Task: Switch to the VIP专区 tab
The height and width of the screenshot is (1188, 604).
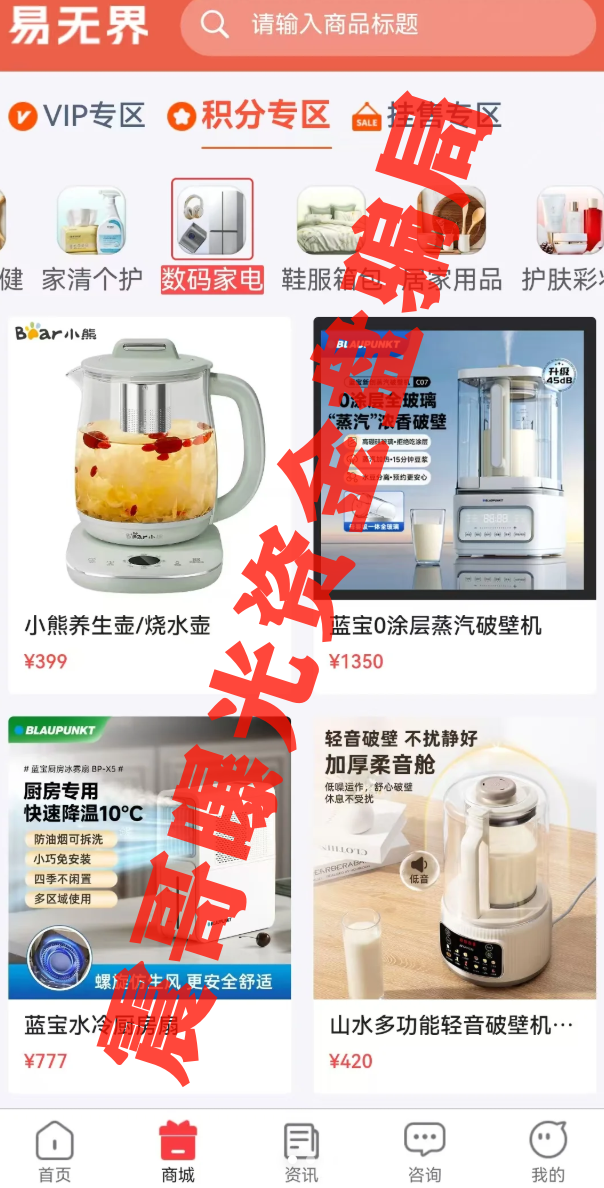Action: (x=77, y=116)
